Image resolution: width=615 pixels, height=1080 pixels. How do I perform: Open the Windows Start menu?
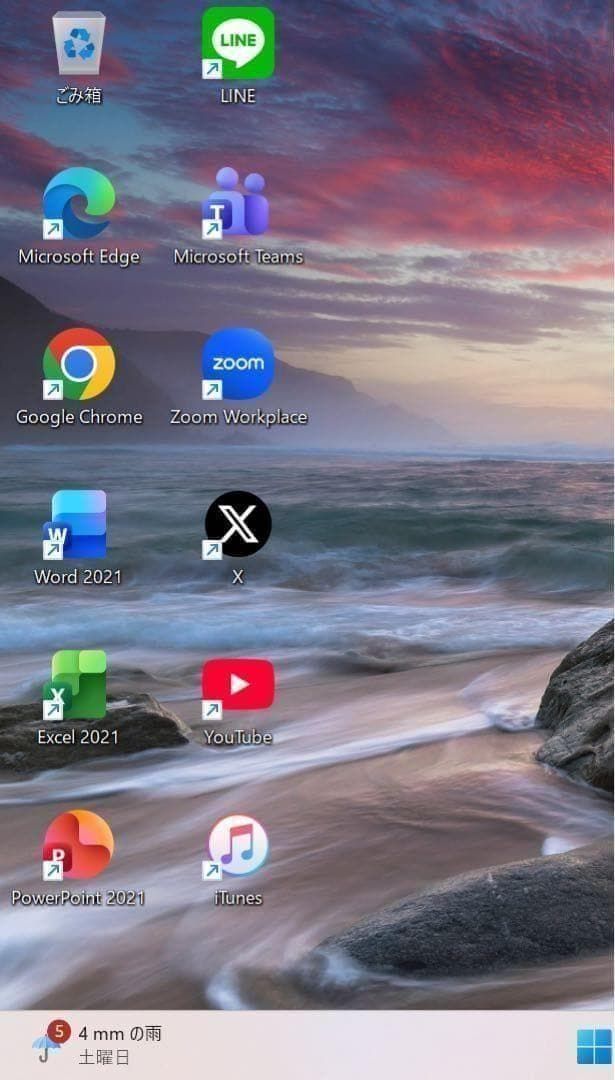click(593, 1046)
